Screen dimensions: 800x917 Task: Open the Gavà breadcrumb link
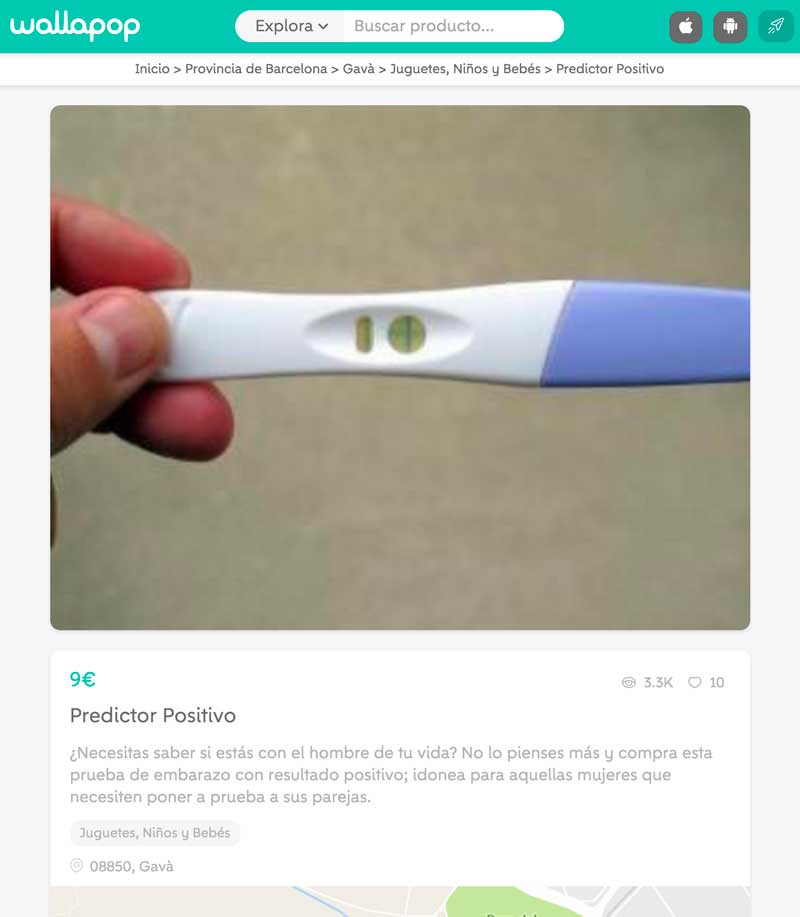pyautogui.click(x=359, y=69)
